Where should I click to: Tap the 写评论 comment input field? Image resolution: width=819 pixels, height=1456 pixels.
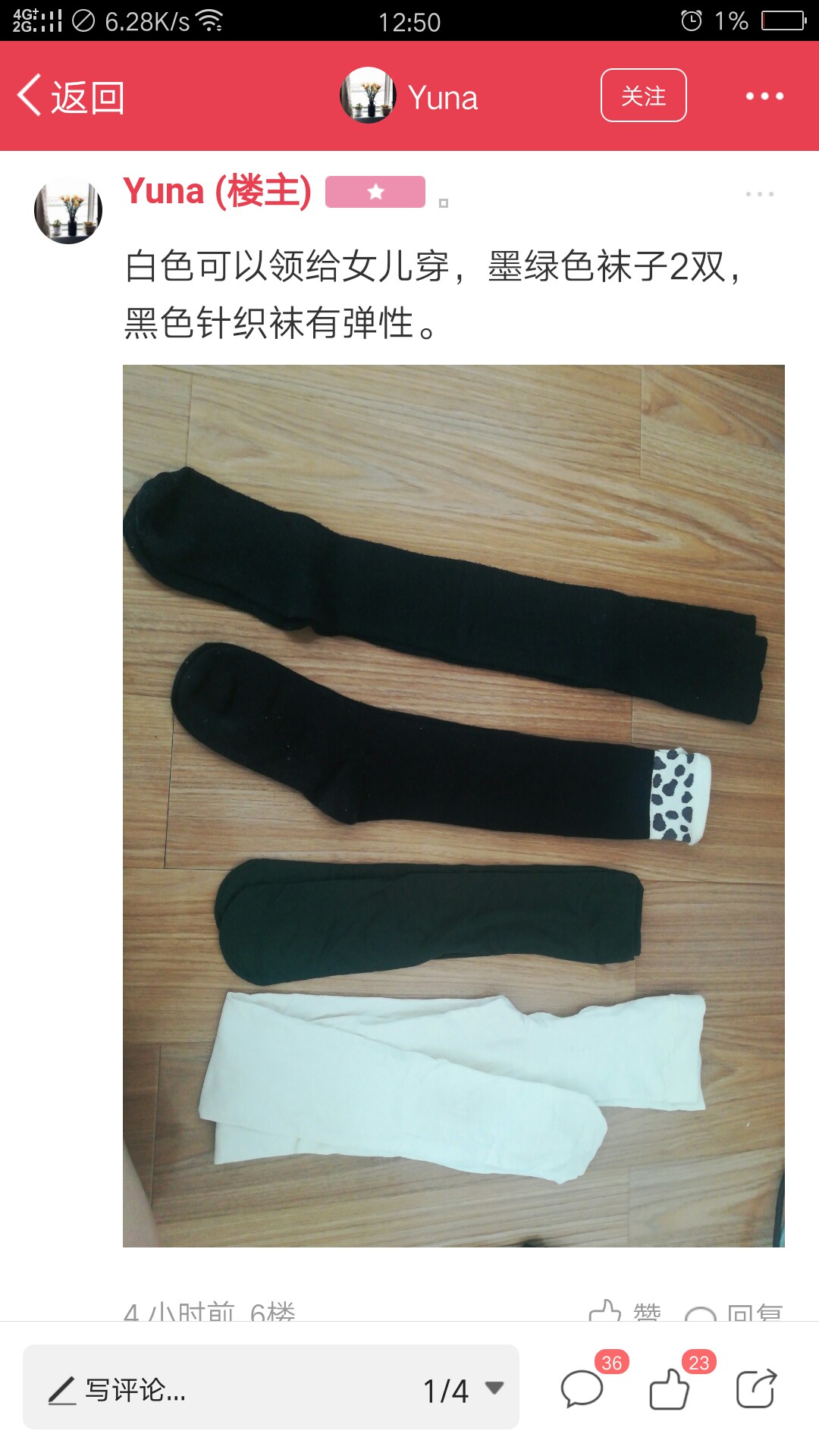[x=271, y=1387]
